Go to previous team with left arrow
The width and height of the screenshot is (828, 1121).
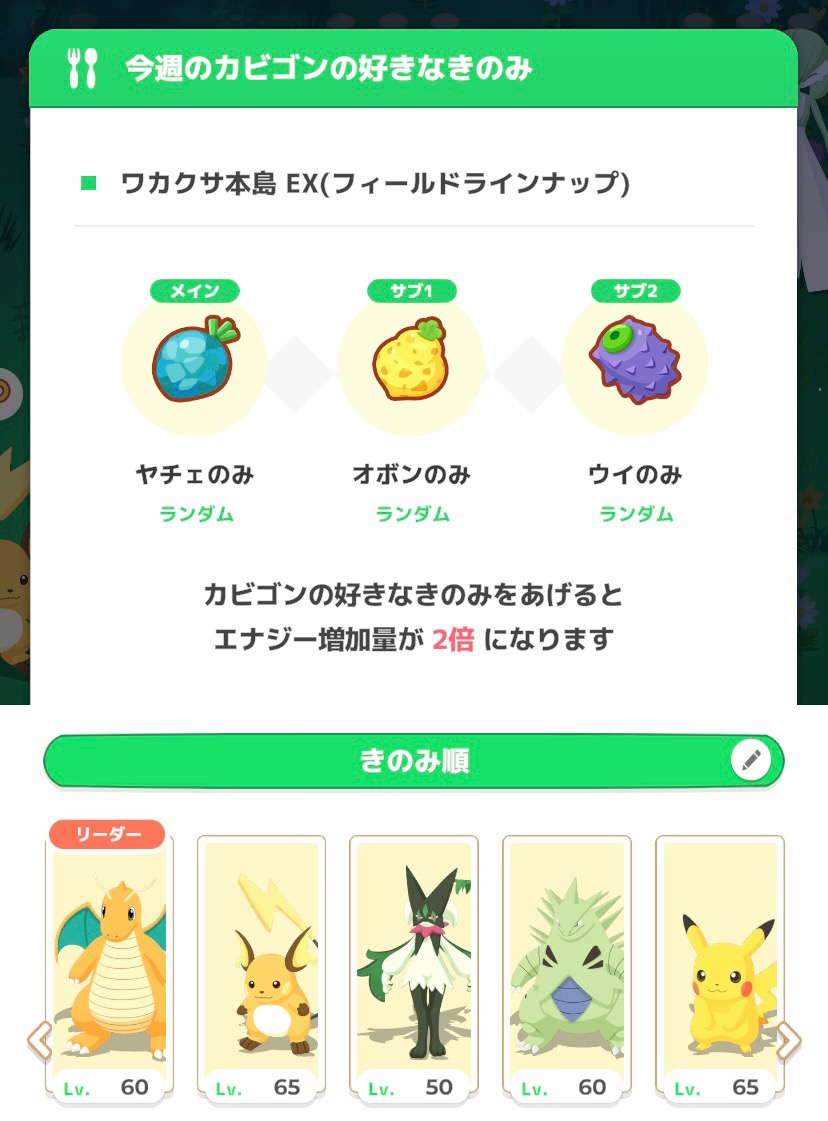coord(38,1041)
